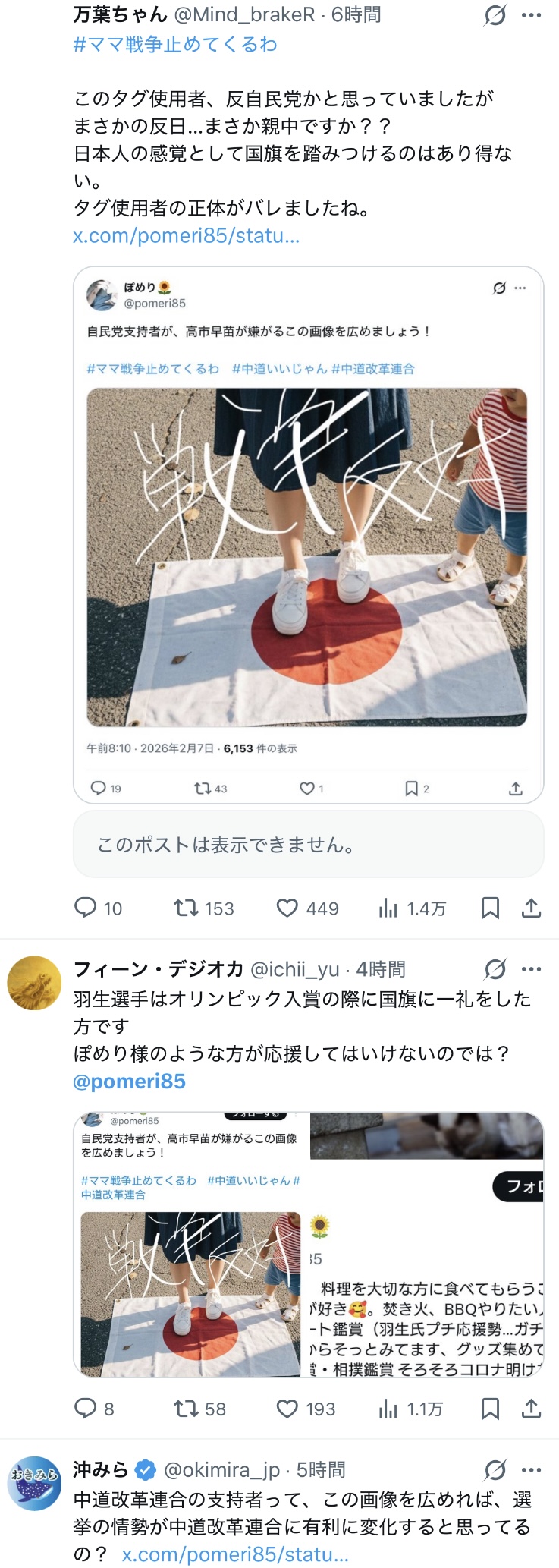This screenshot has width=559, height=1568.
Task: Open 沖みら's profile avatar
Action: pyautogui.click(x=34, y=1484)
